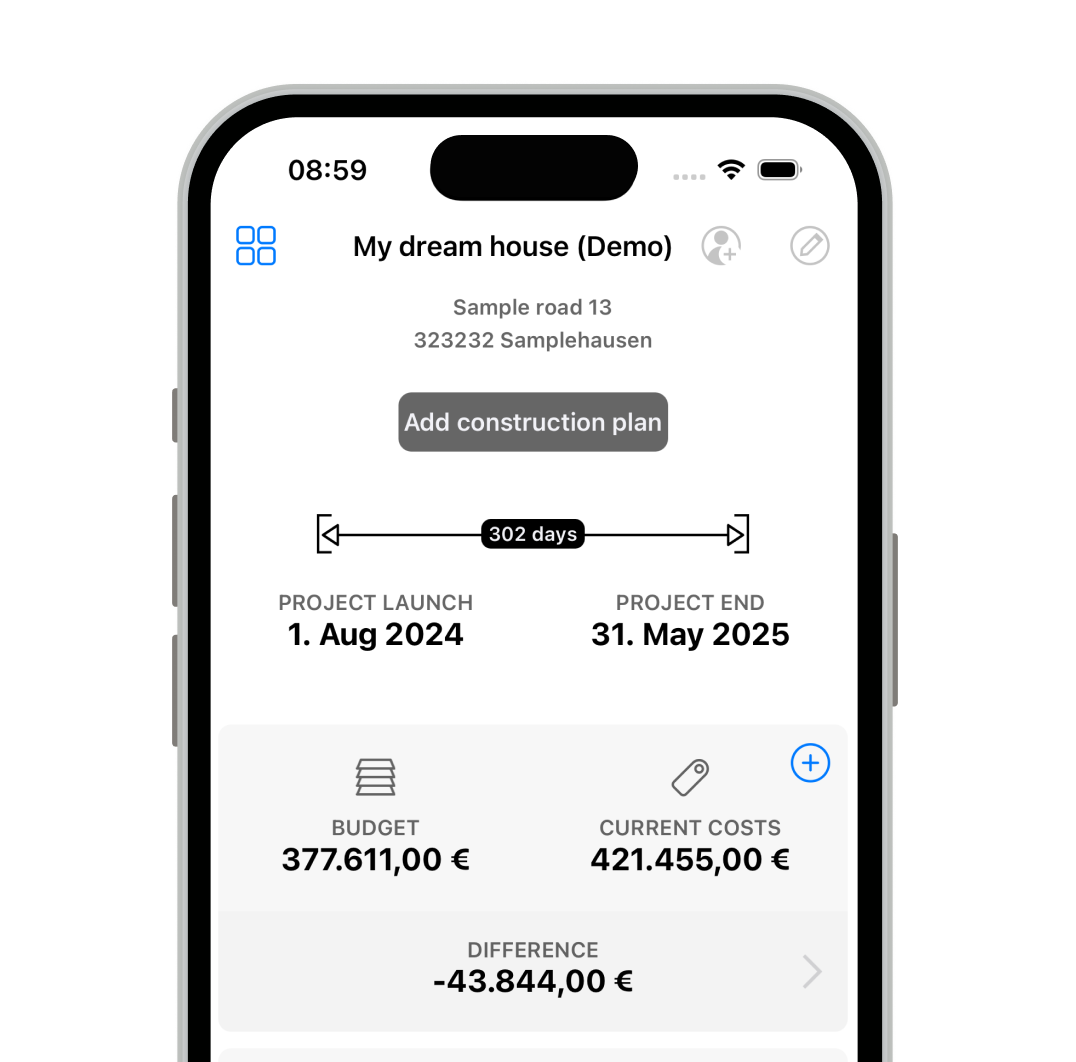Invite a collaborator with the add-person icon
The image size is (1076, 1062).
tap(721, 245)
